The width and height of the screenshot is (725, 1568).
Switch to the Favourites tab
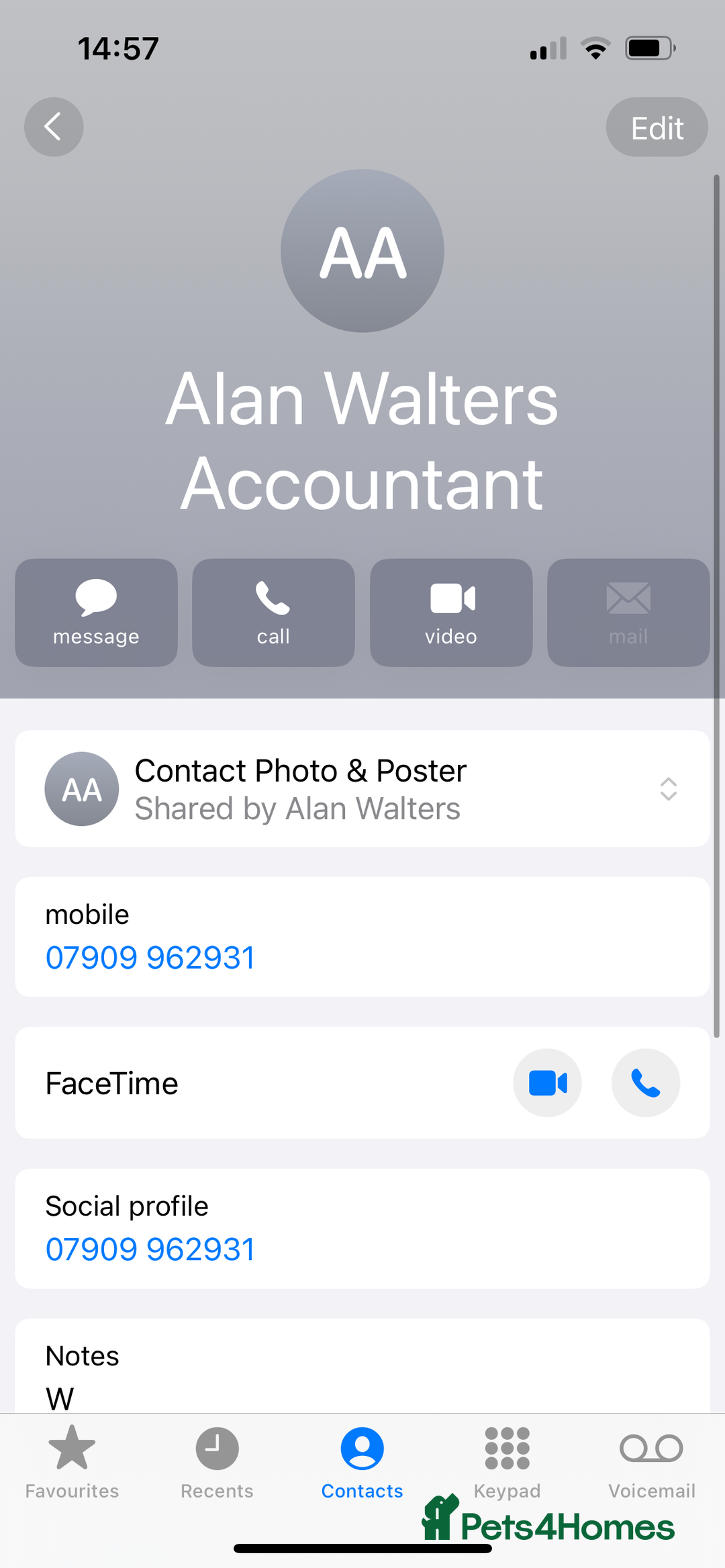[x=72, y=1461]
